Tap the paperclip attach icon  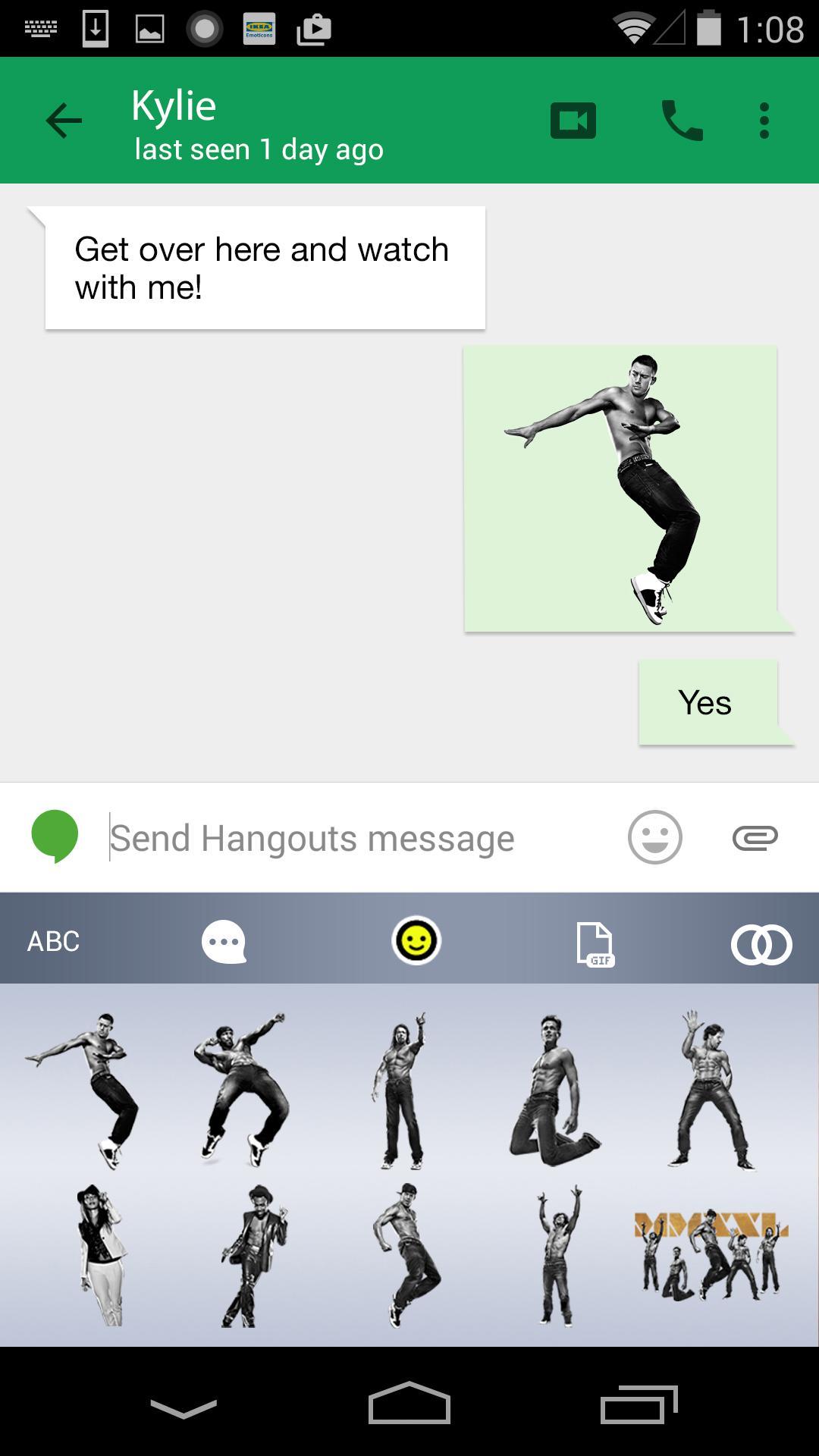click(755, 837)
